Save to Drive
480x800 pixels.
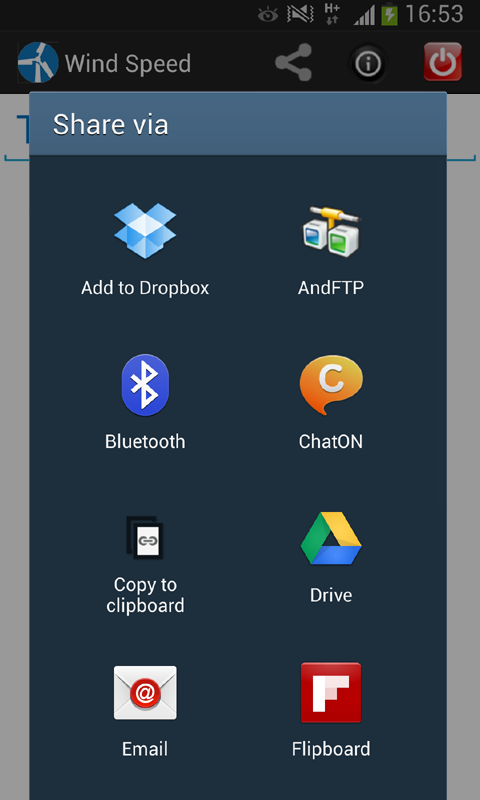(x=331, y=557)
